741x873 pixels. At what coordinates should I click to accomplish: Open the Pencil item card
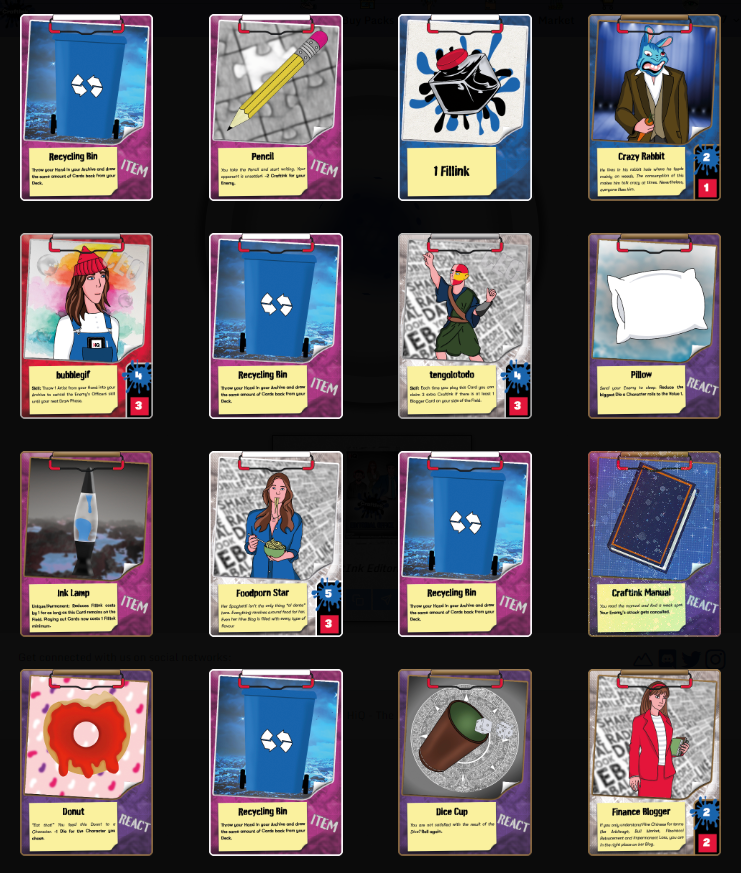276,107
